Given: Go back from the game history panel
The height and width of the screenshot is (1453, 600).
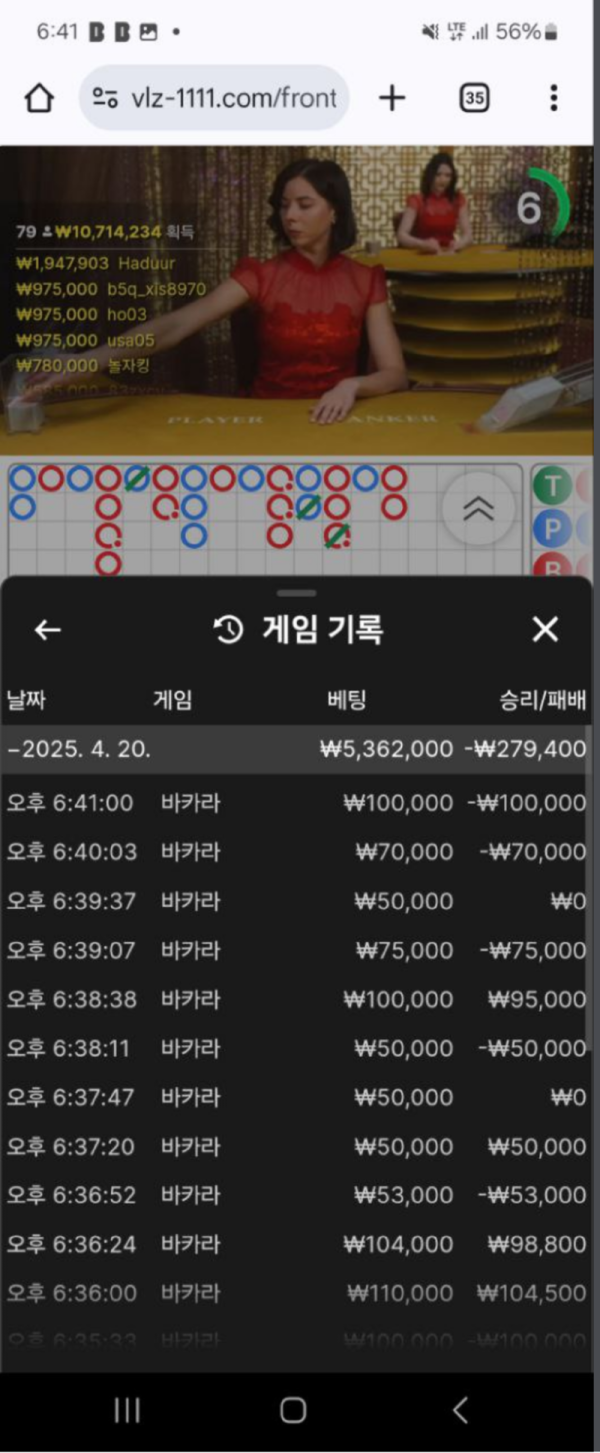Looking at the screenshot, I should coord(47,629).
